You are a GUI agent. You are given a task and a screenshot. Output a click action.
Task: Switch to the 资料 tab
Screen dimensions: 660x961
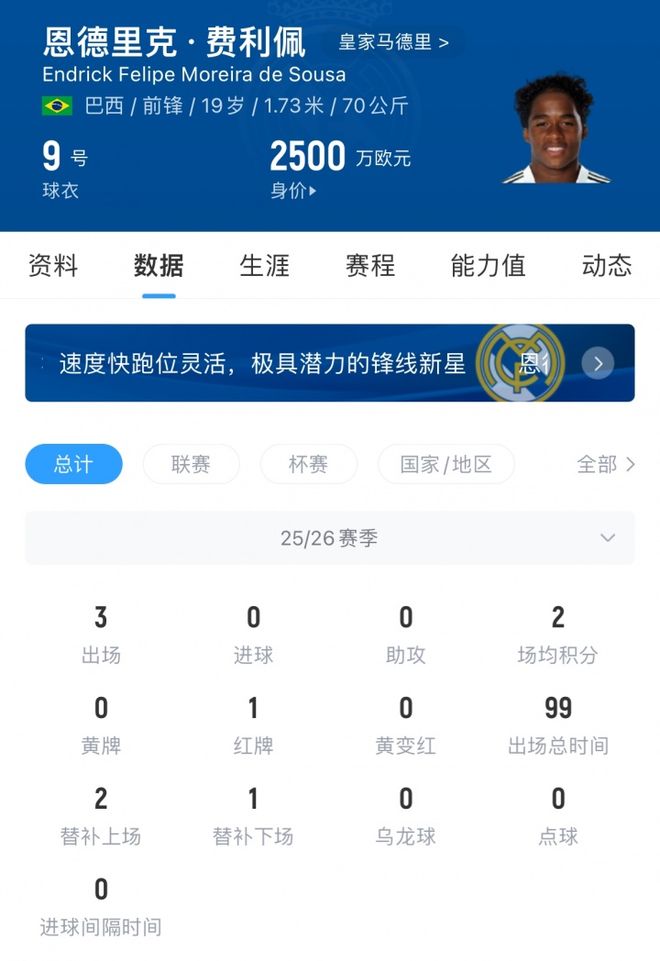52,265
